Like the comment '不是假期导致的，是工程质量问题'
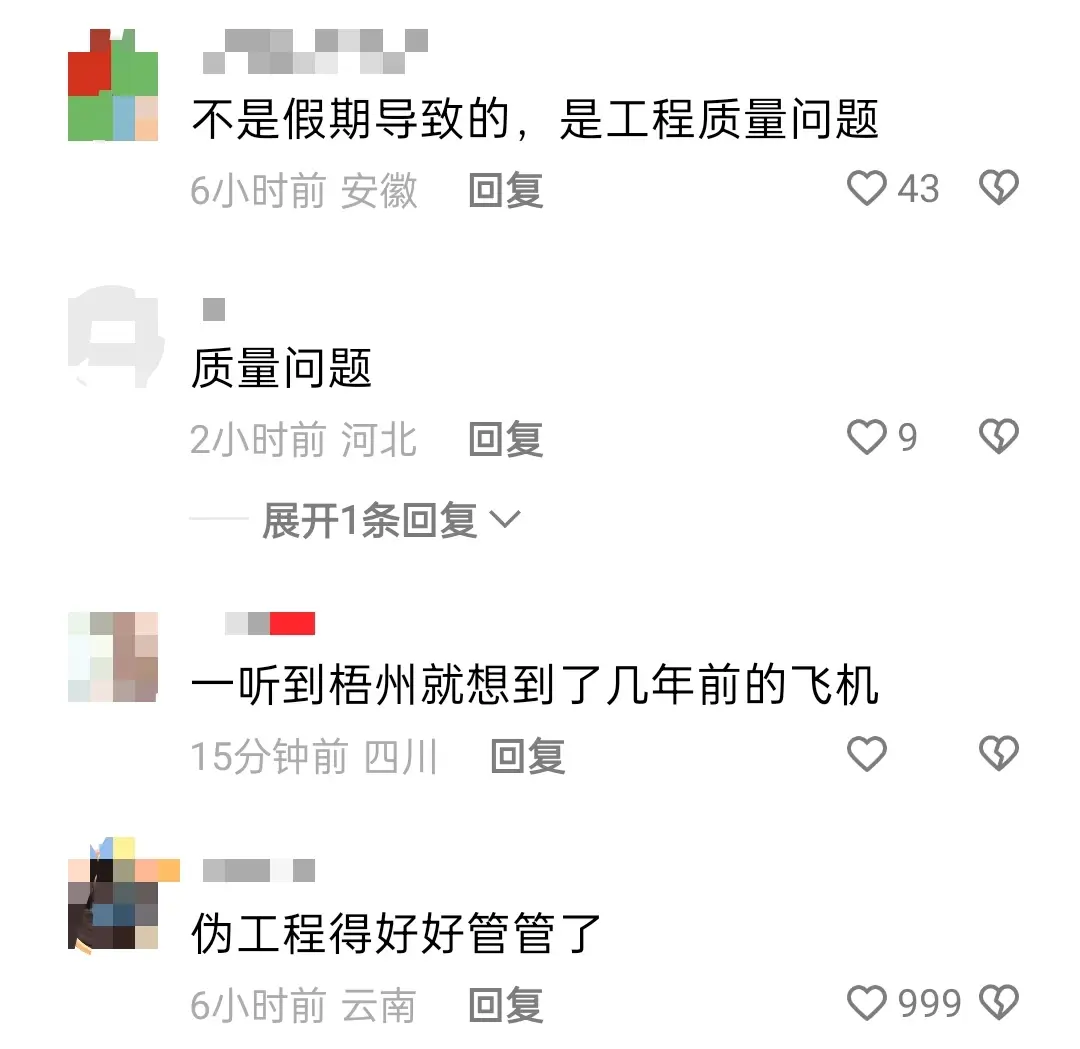 pyautogui.click(x=867, y=188)
